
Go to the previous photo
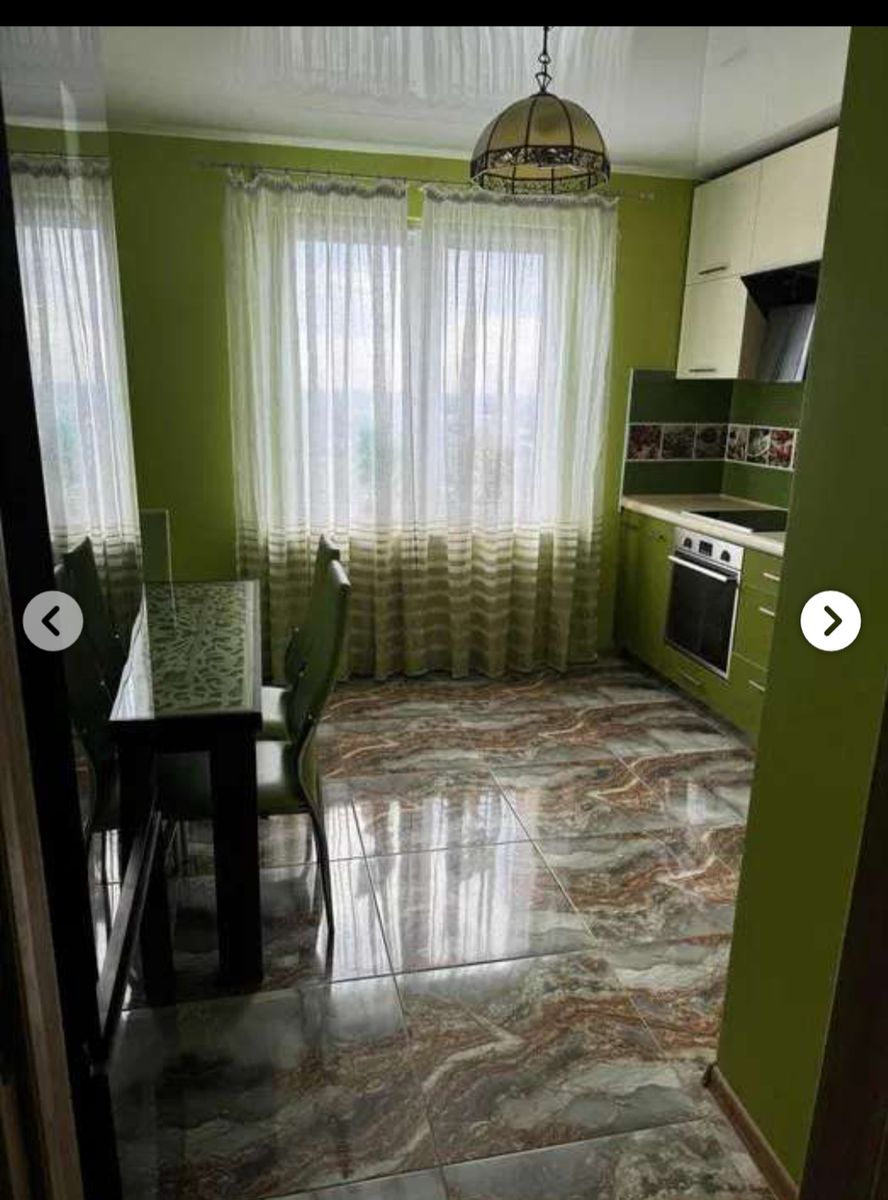click(x=52, y=621)
